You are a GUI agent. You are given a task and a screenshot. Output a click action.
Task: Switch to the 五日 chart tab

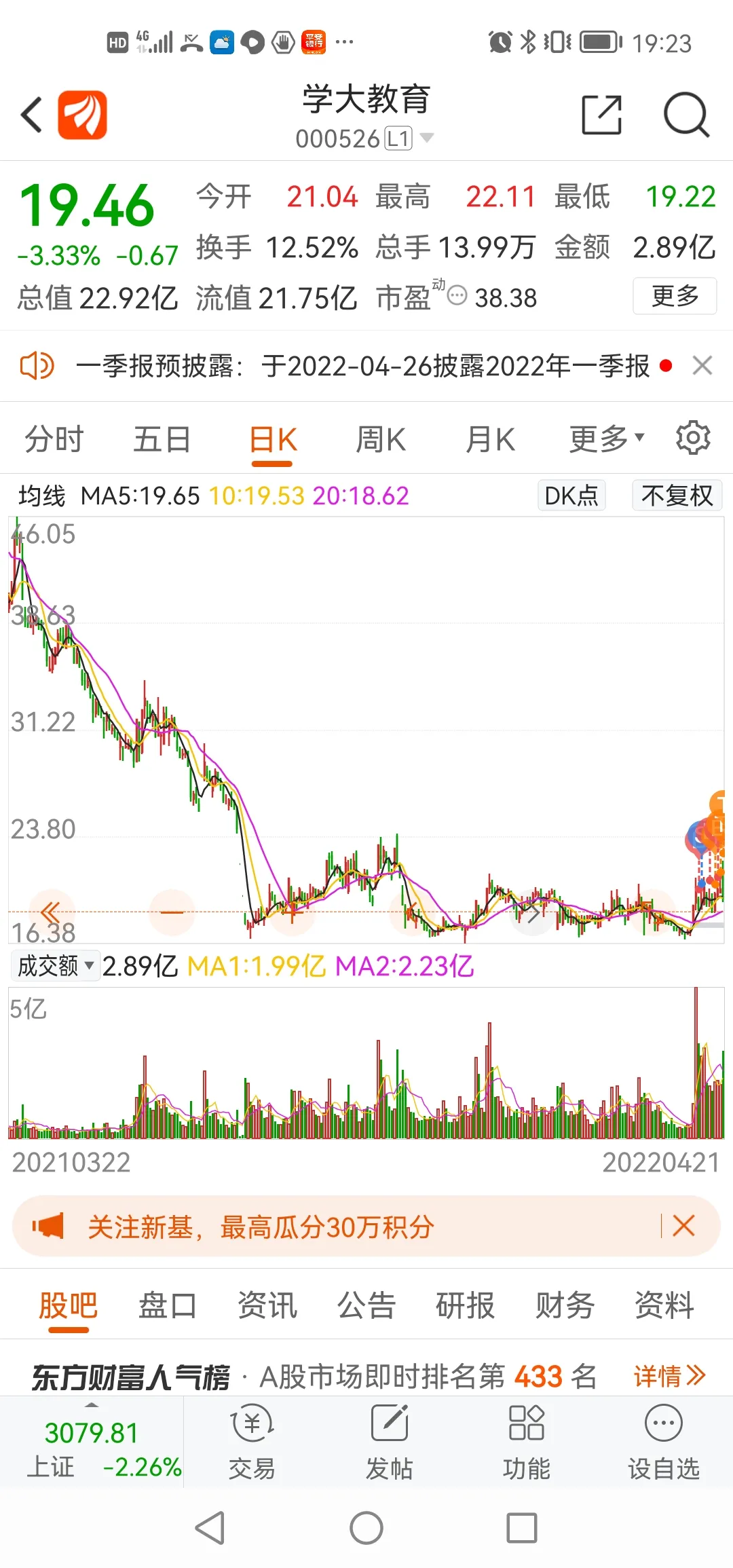(162, 439)
